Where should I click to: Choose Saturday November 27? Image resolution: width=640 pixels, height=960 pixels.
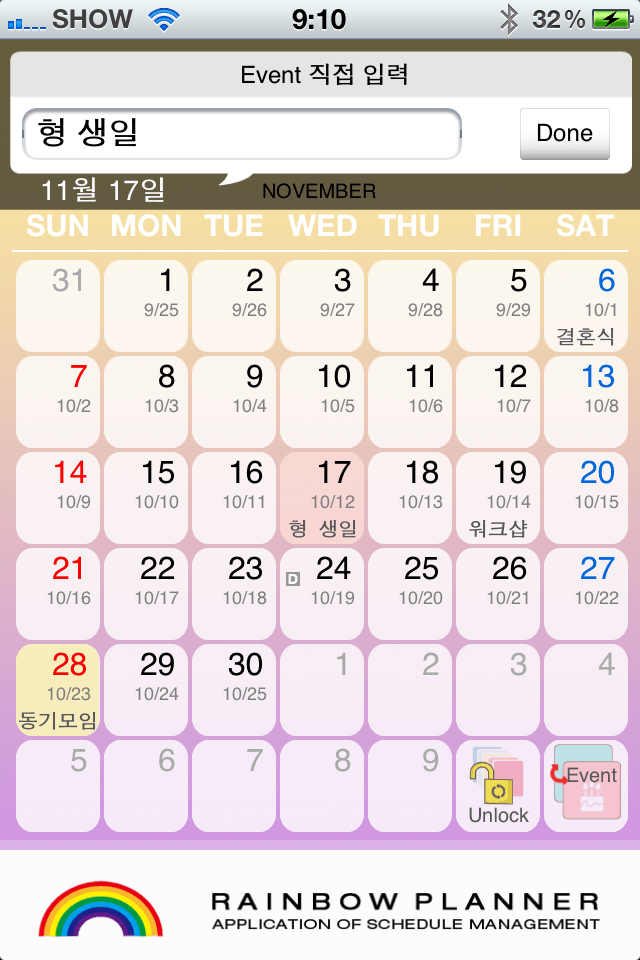coord(586,594)
